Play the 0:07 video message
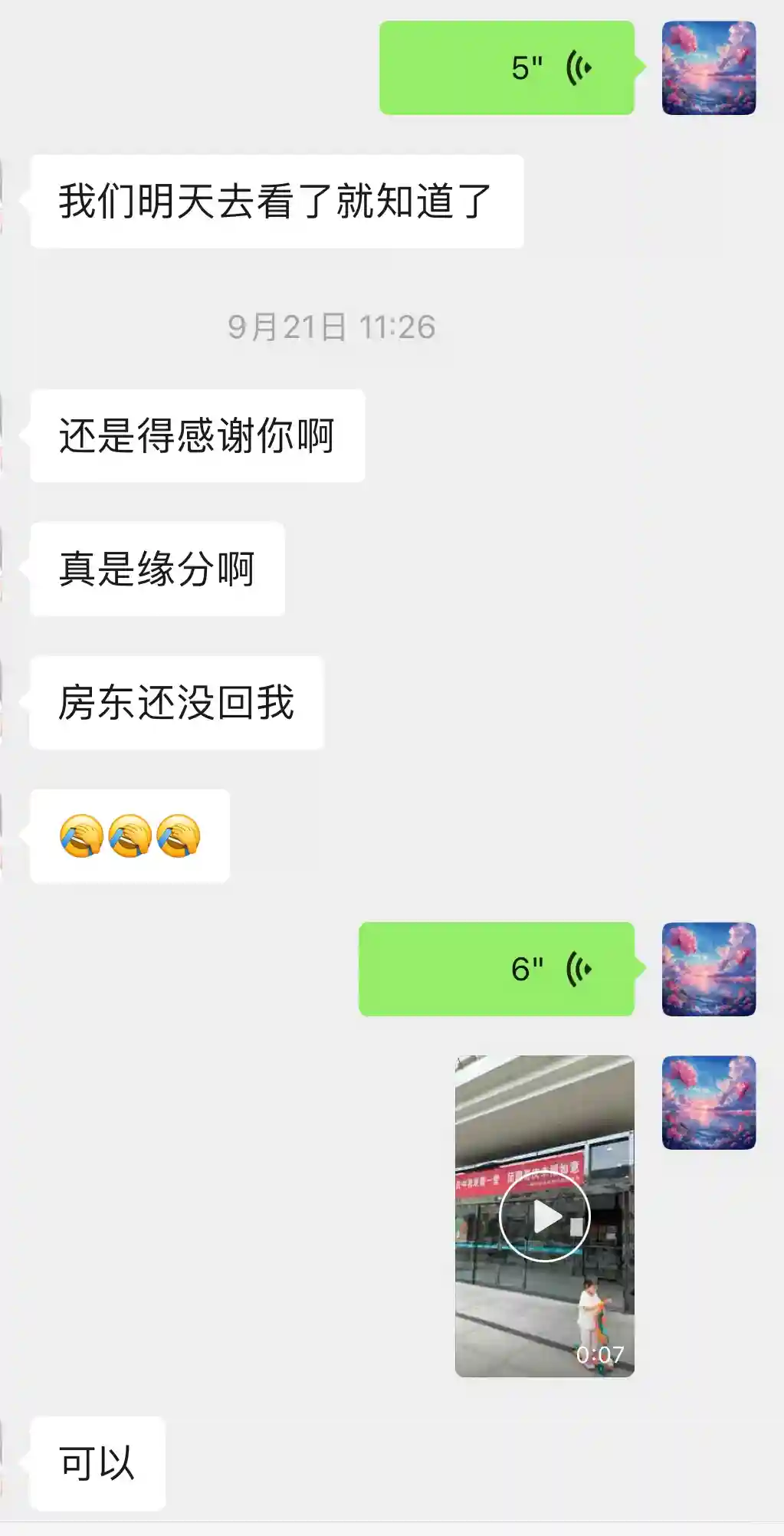Viewport: 784px width, 1536px height. point(544,1216)
